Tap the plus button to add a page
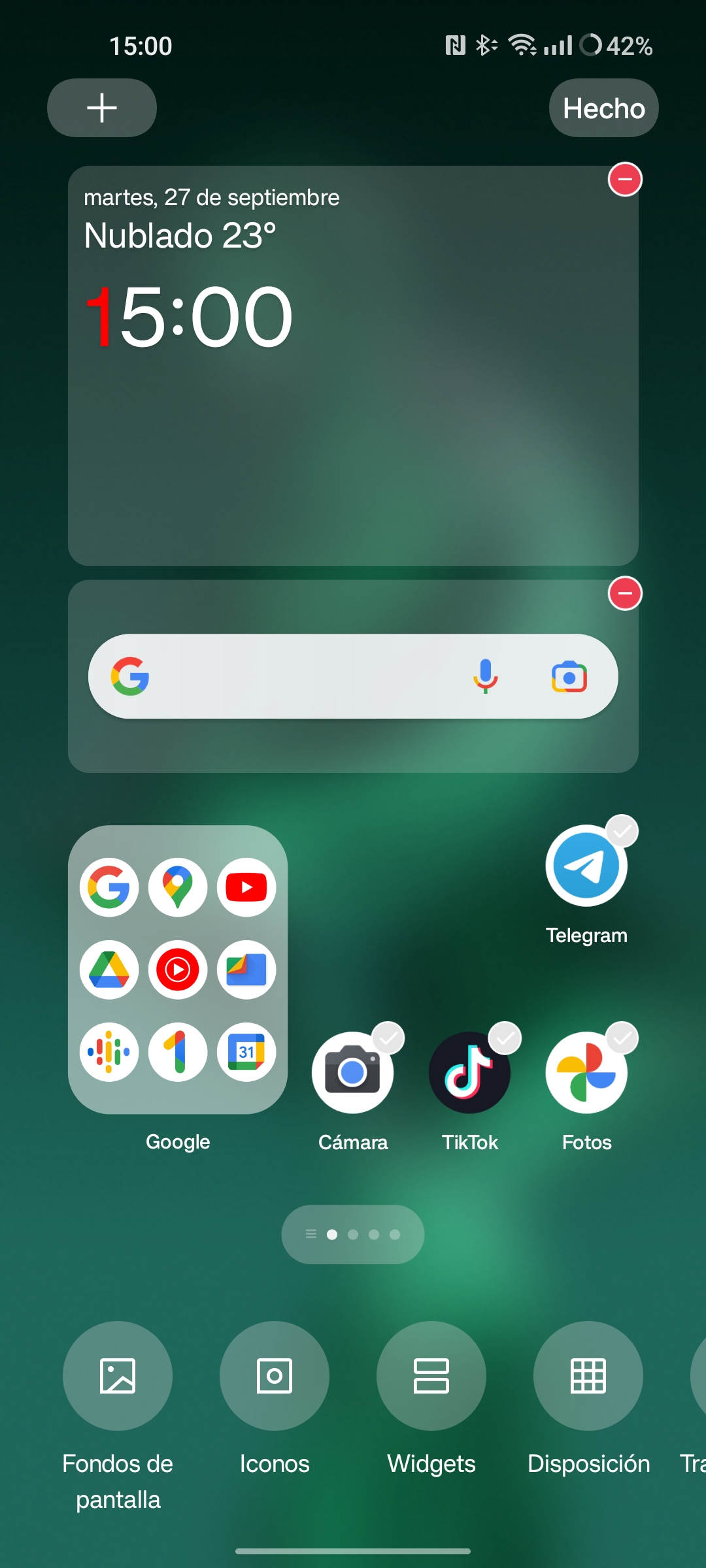The width and height of the screenshot is (706, 1568). 102,108
